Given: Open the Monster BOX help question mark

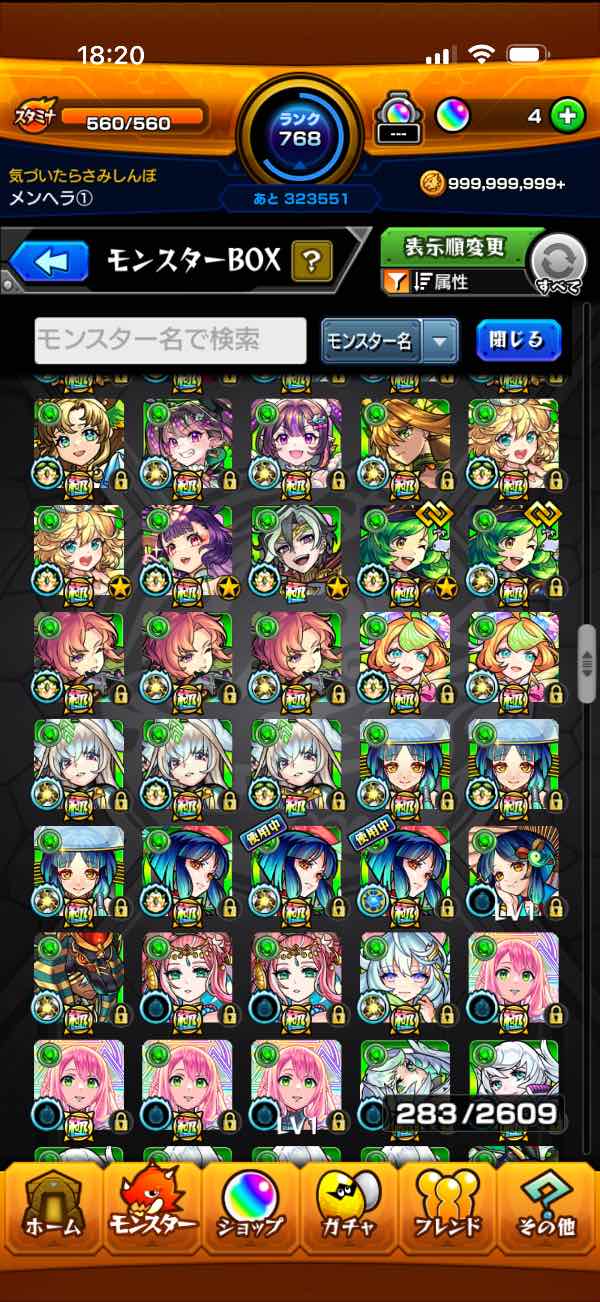Looking at the screenshot, I should (312, 262).
